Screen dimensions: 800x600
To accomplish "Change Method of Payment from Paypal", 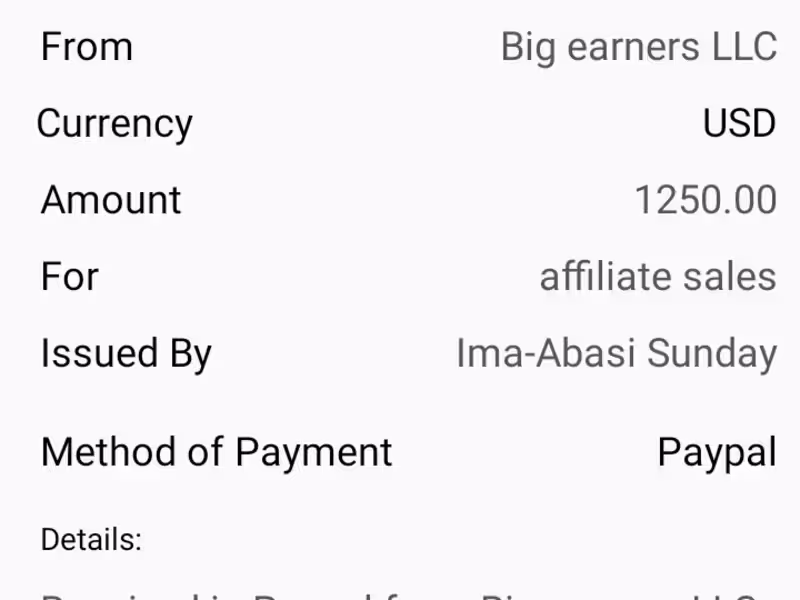I will [x=716, y=452].
